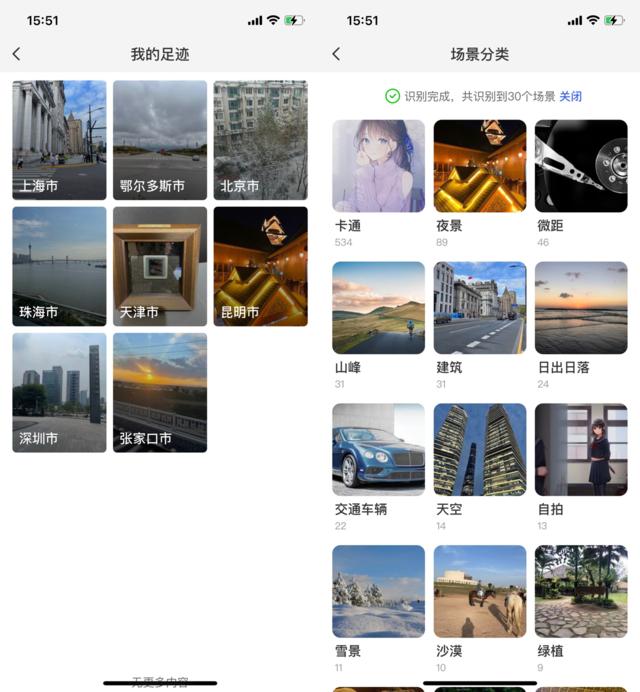Go back from the 我的足迹 page
Viewport: 640px width, 692px height.
pos(16,54)
